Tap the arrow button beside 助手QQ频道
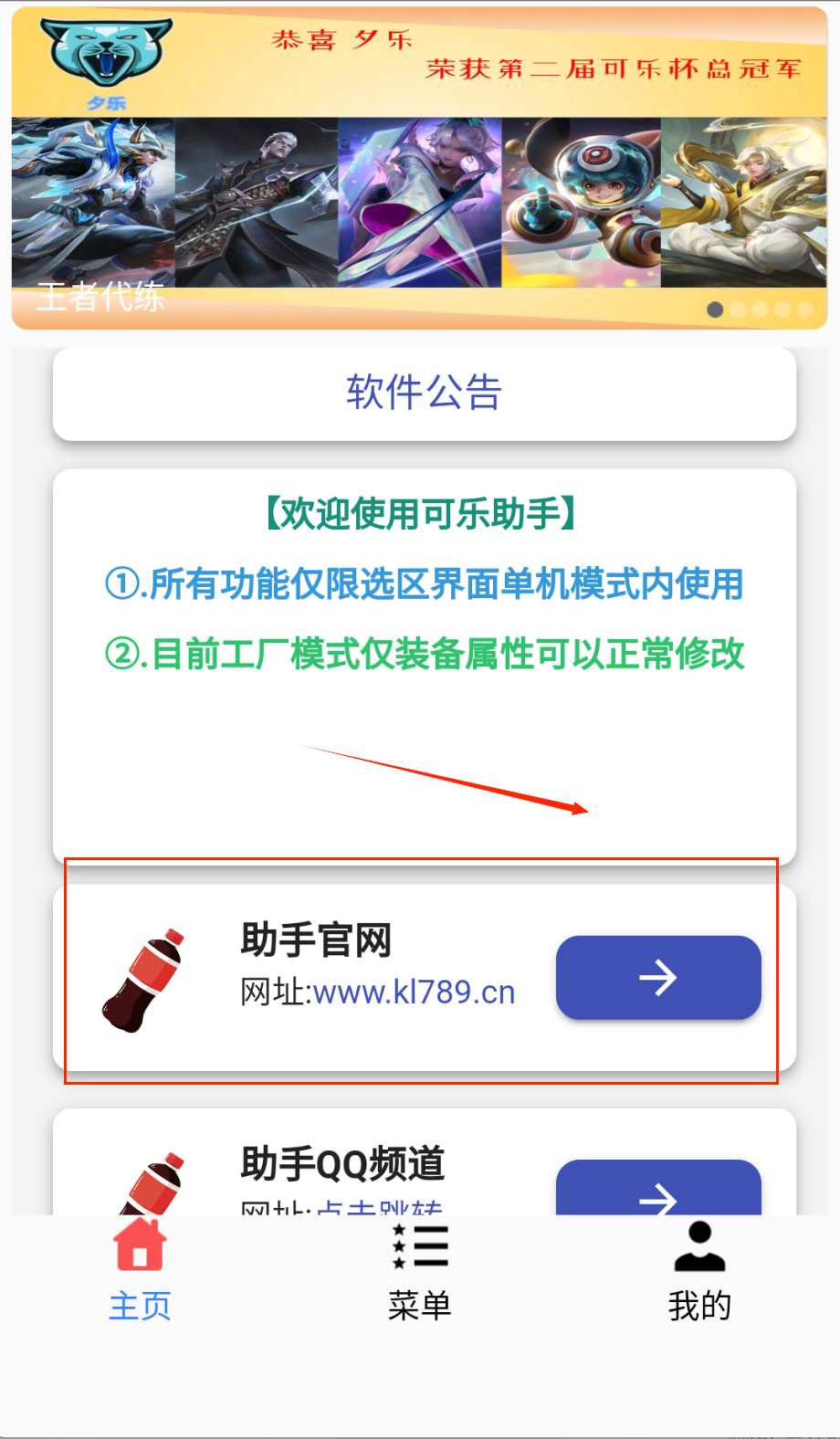 pos(658,1190)
